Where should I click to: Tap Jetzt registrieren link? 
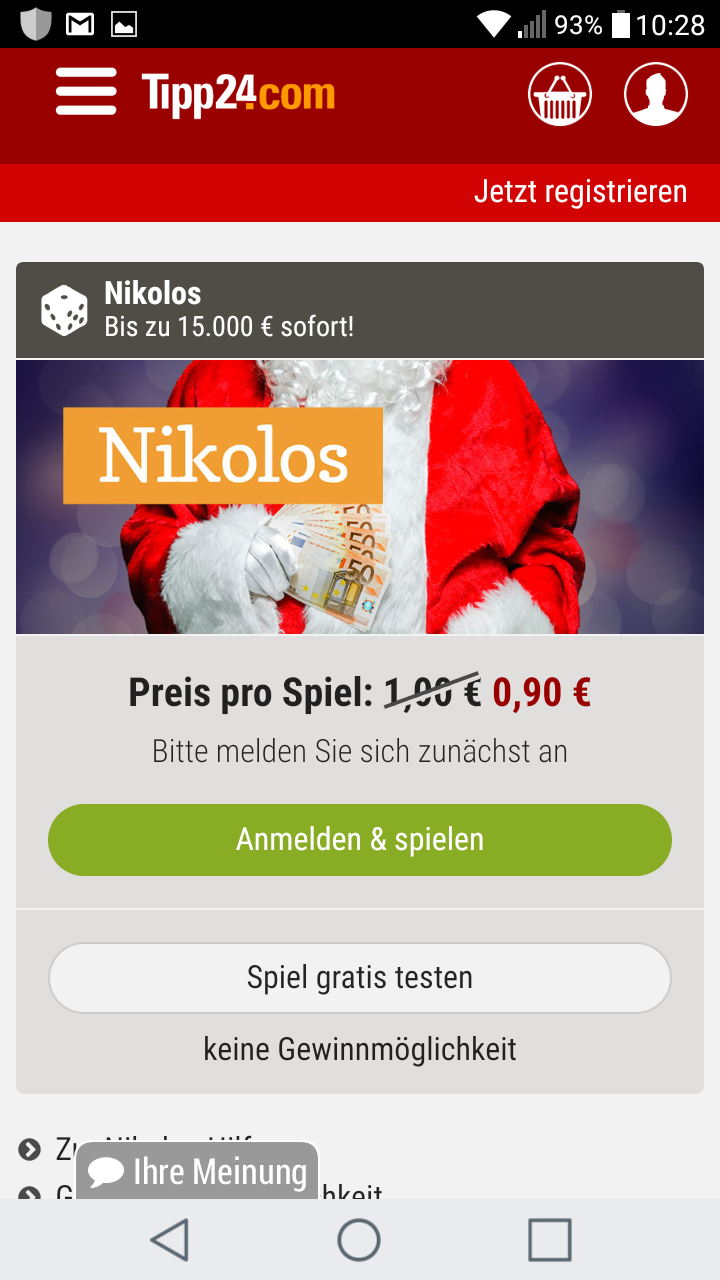[x=580, y=191]
